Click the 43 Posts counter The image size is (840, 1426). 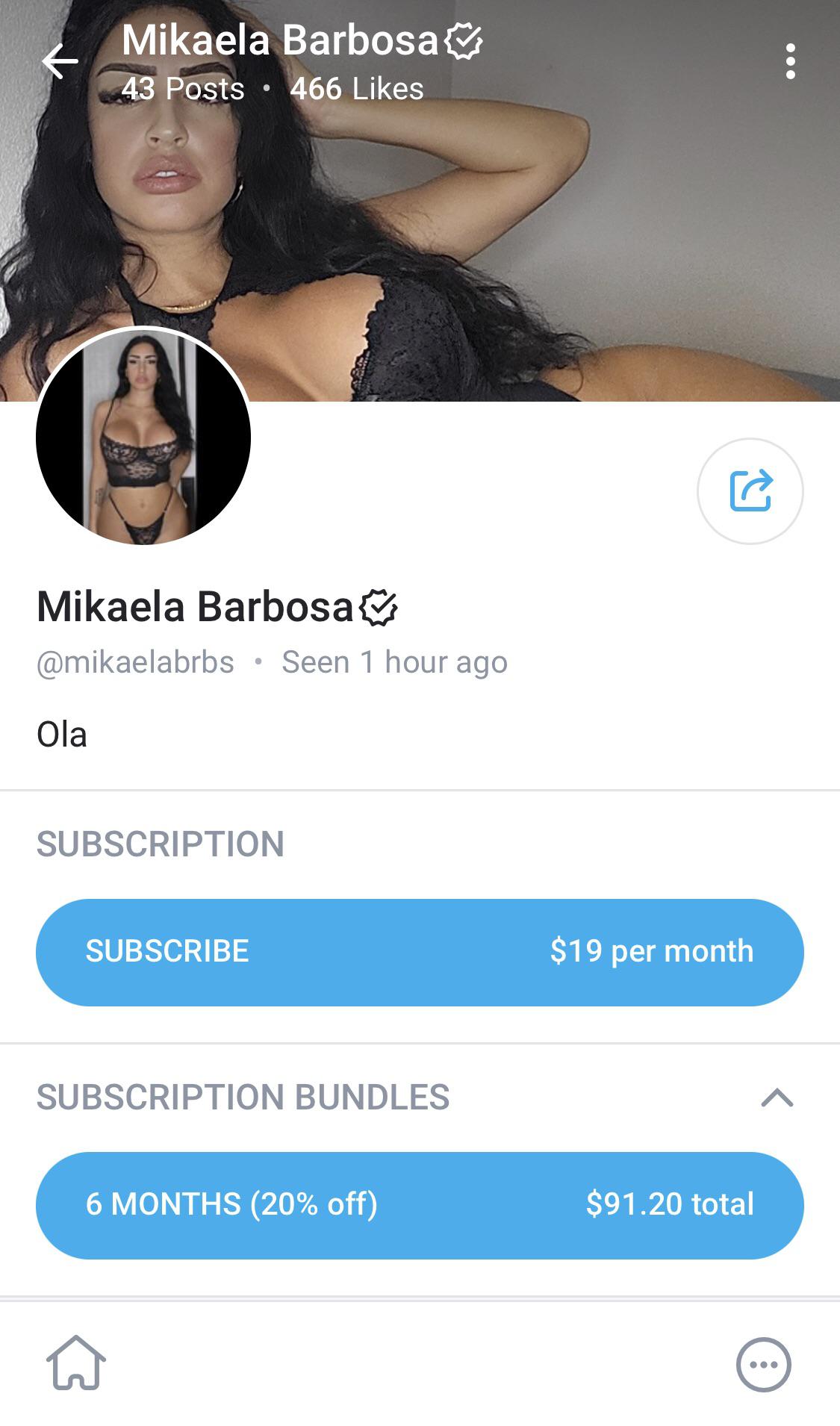pos(184,89)
